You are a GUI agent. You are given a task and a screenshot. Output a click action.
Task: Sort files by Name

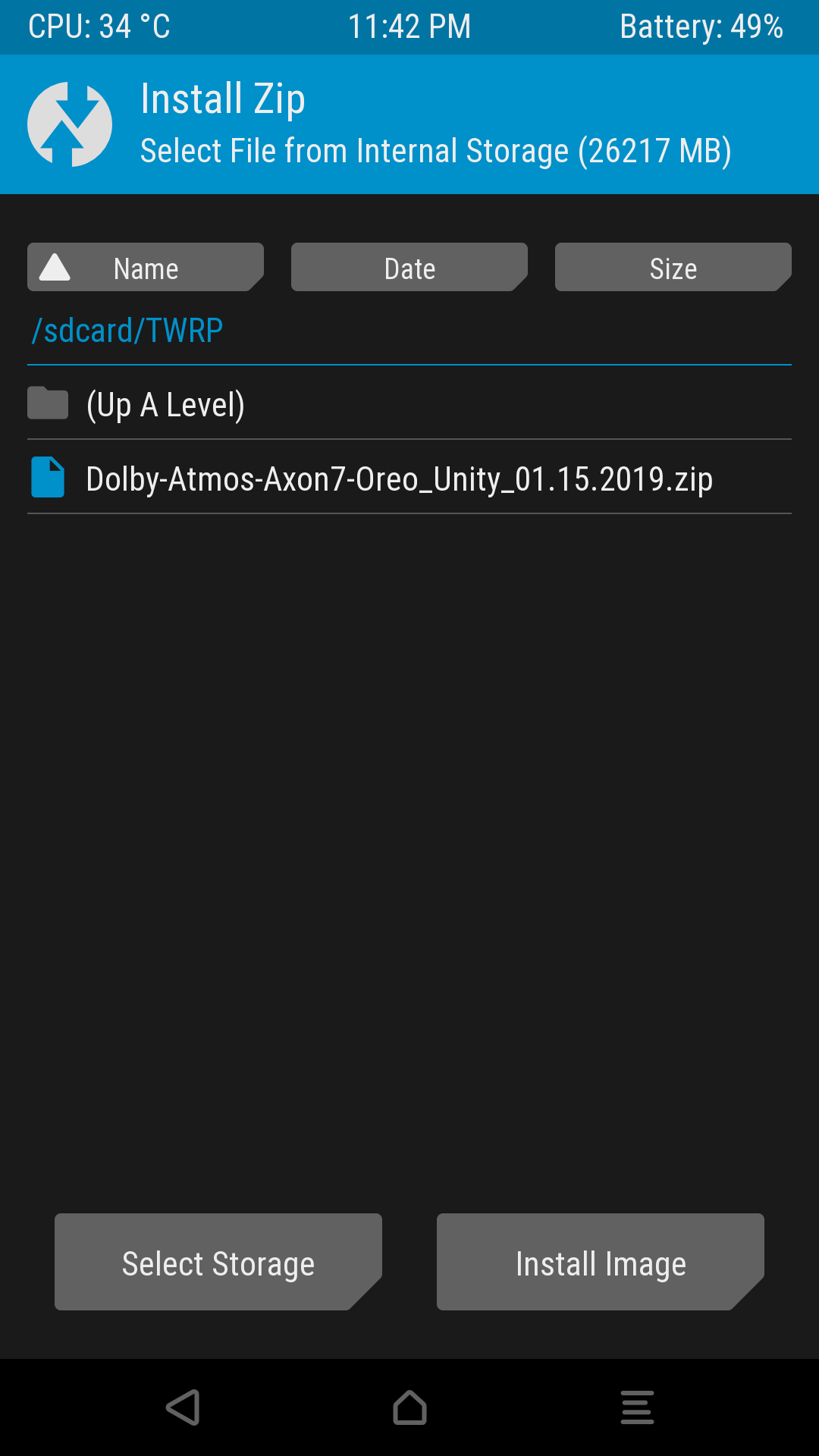145,268
